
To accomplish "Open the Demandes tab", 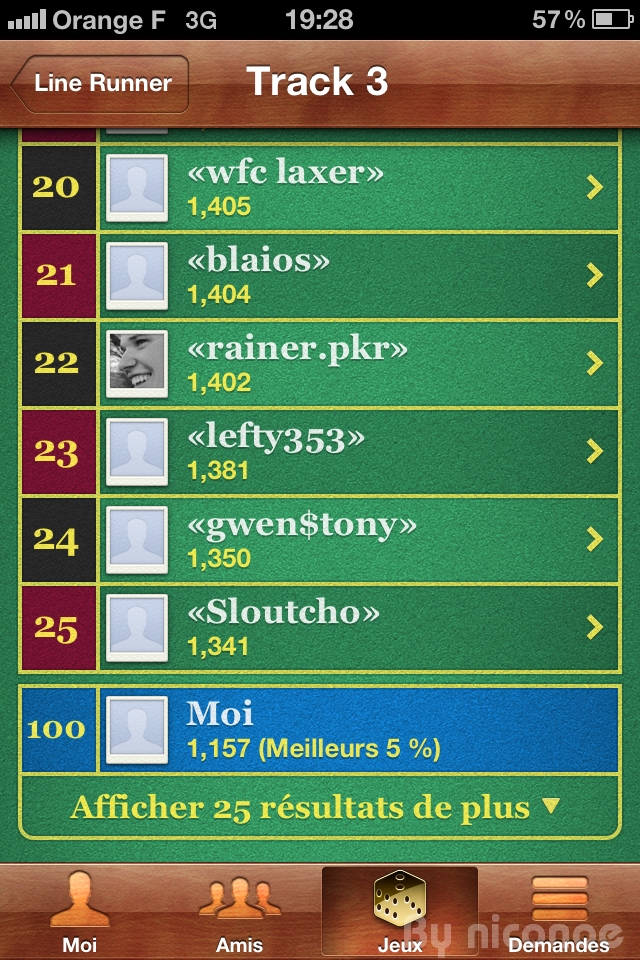I will [559, 912].
